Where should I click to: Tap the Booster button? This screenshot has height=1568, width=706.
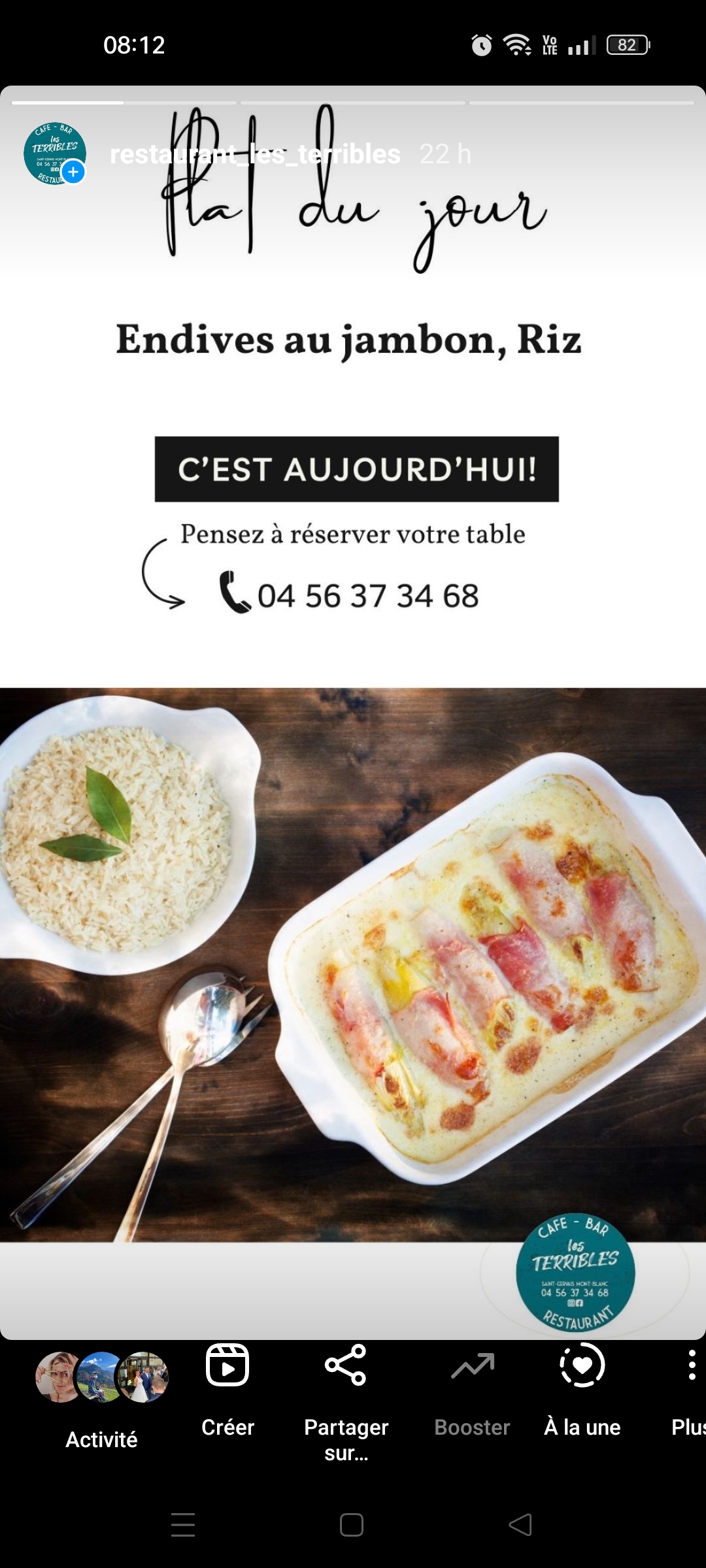pyautogui.click(x=472, y=1388)
